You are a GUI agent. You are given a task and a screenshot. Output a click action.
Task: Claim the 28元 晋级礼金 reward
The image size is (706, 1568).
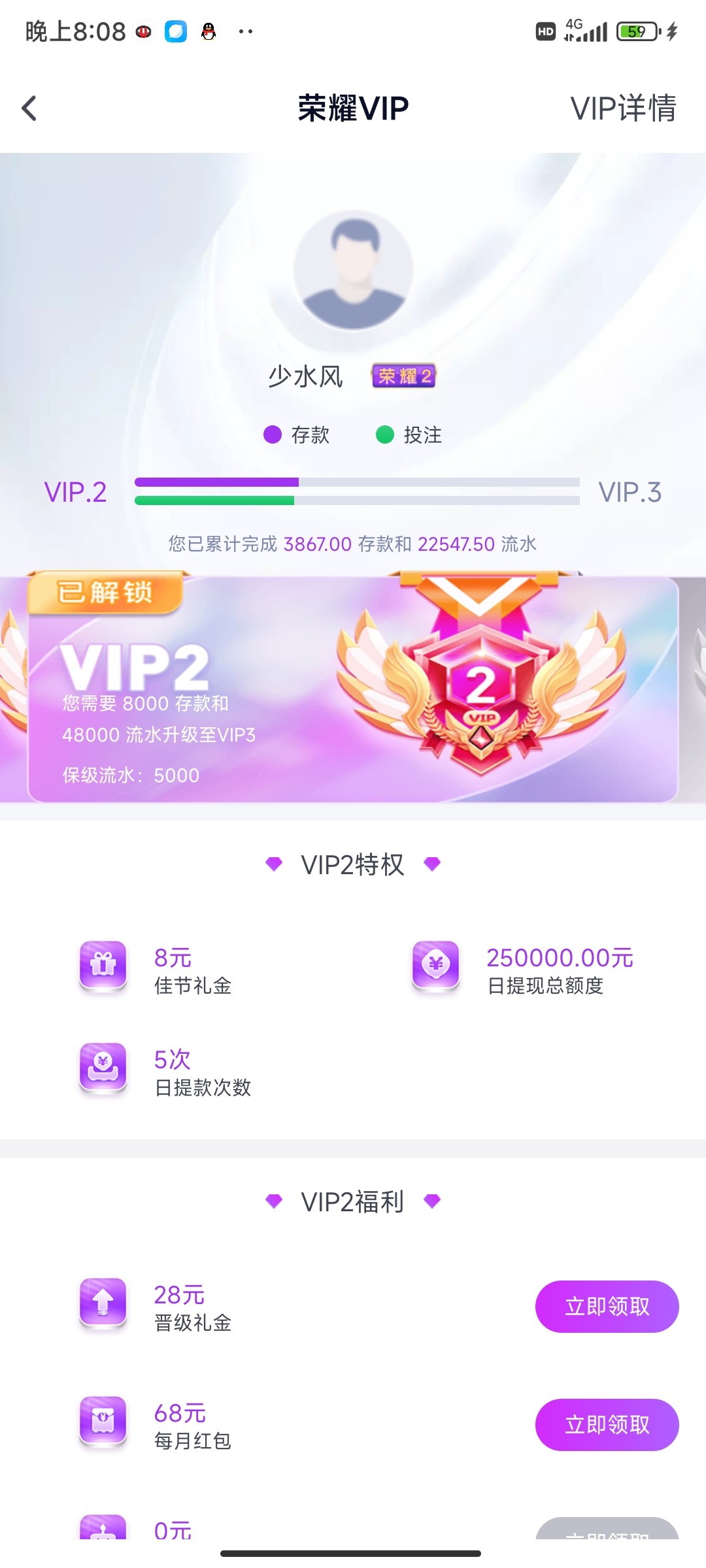click(607, 1307)
